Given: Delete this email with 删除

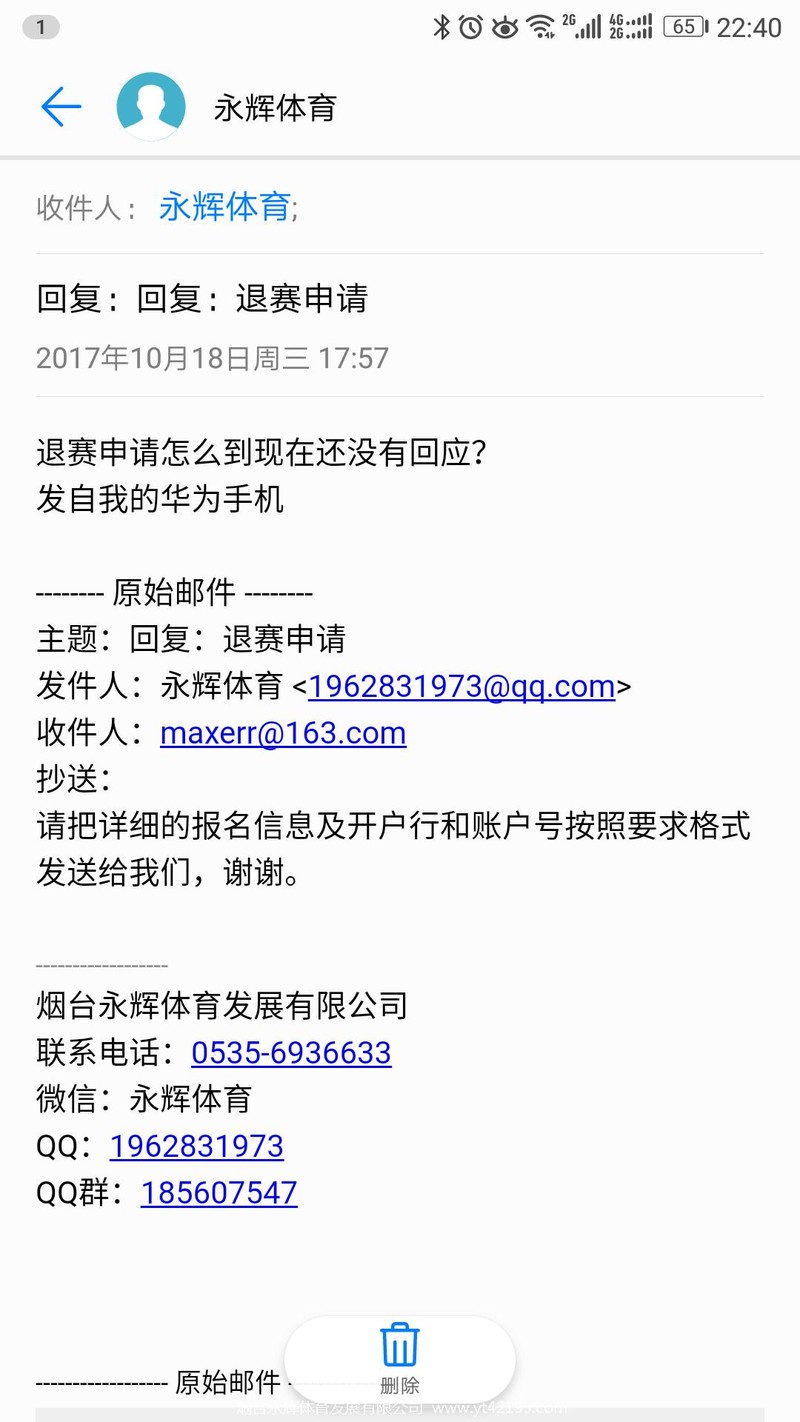Looking at the screenshot, I should (x=400, y=1358).
